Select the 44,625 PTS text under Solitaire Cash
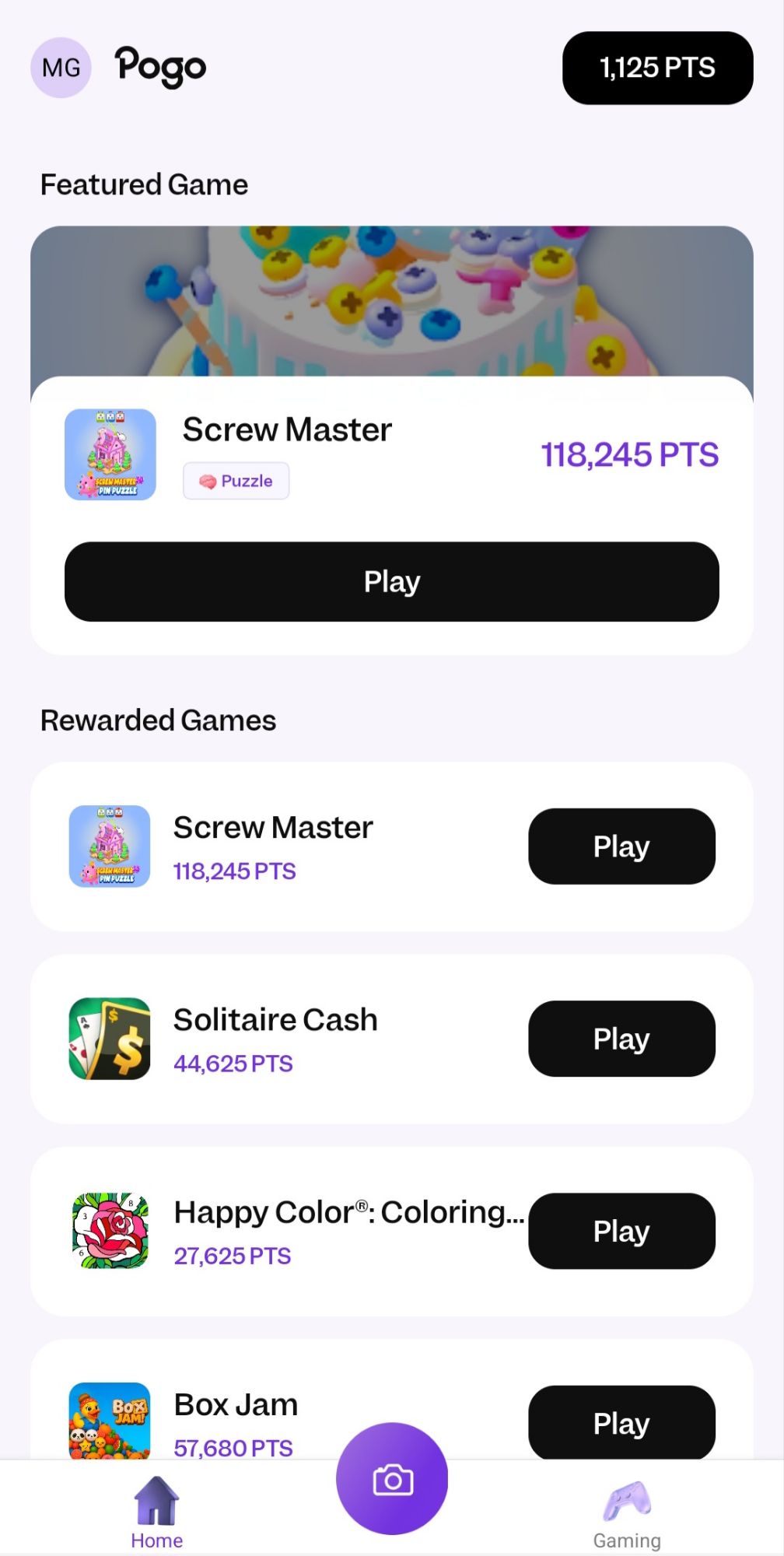Screen dimensions: 784x1556 [232, 1063]
